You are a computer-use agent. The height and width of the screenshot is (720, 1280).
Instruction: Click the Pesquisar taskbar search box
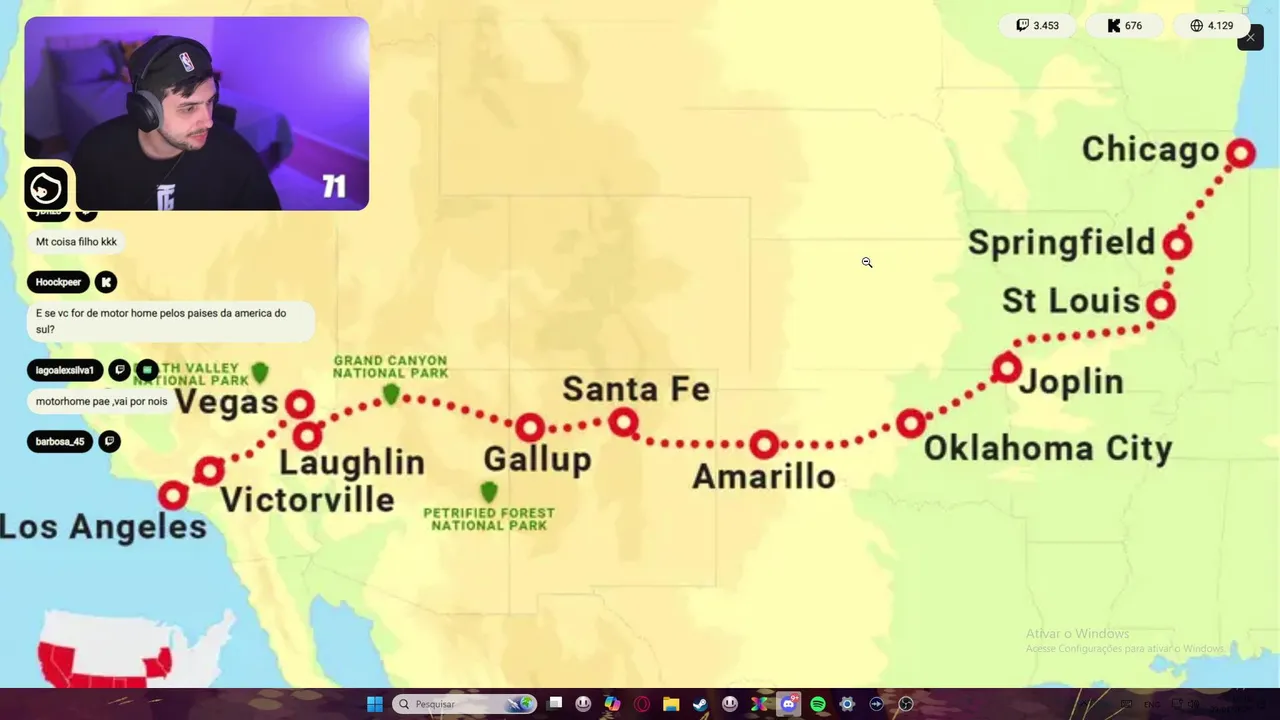450,704
